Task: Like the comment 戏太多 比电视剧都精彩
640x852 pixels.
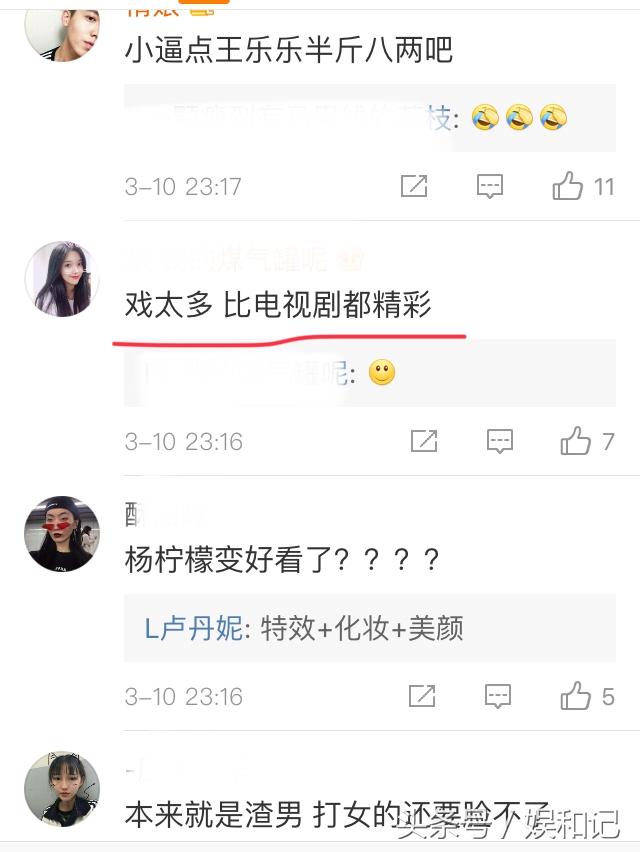Action: 576,441
